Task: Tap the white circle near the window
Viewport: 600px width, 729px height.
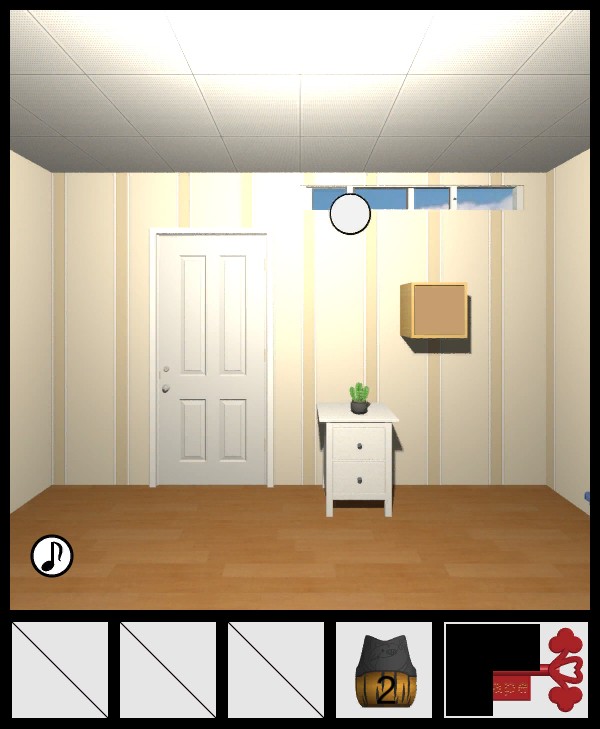Action: pyautogui.click(x=350, y=214)
